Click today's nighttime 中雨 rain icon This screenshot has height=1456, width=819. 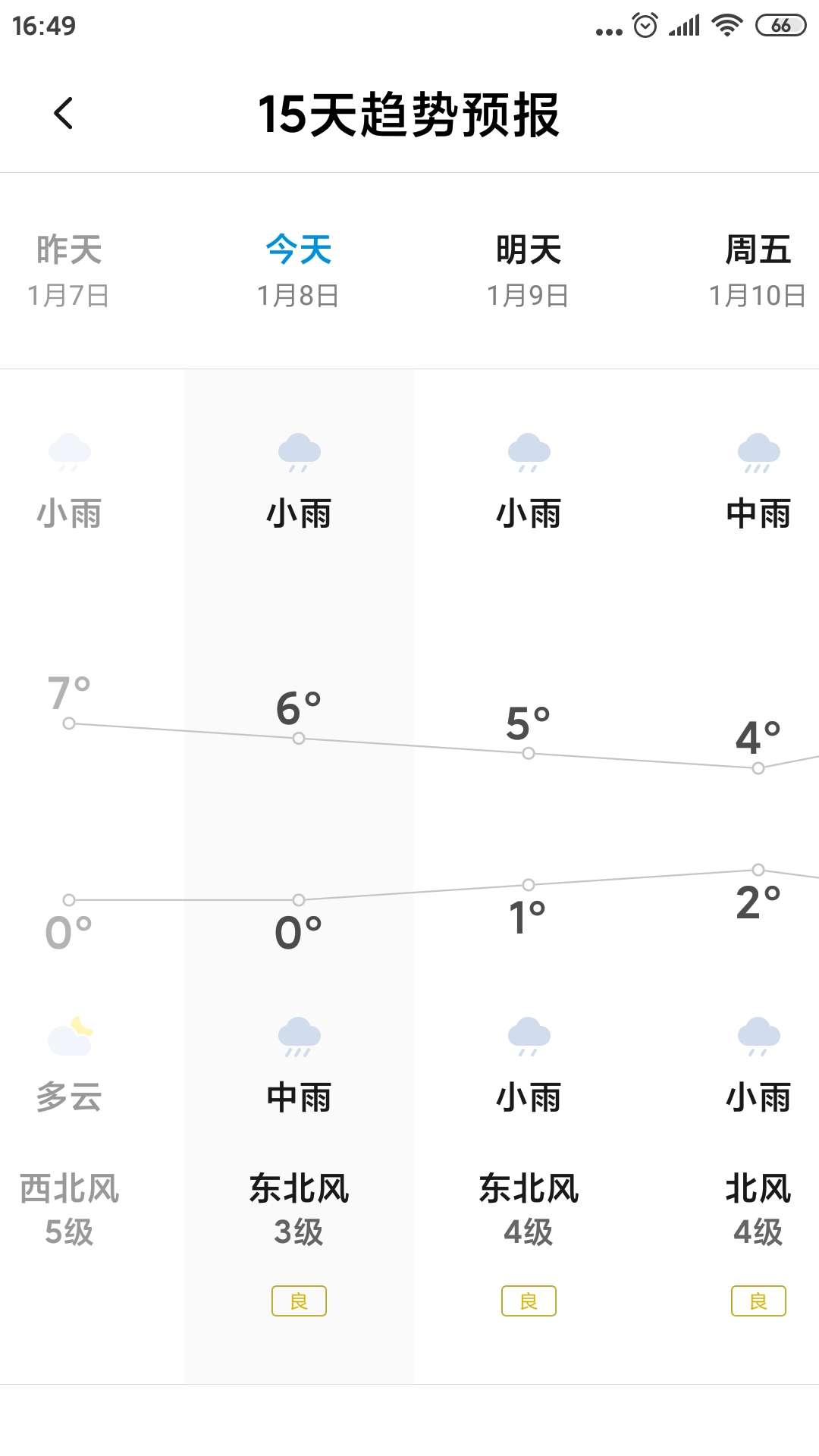coord(300,1036)
